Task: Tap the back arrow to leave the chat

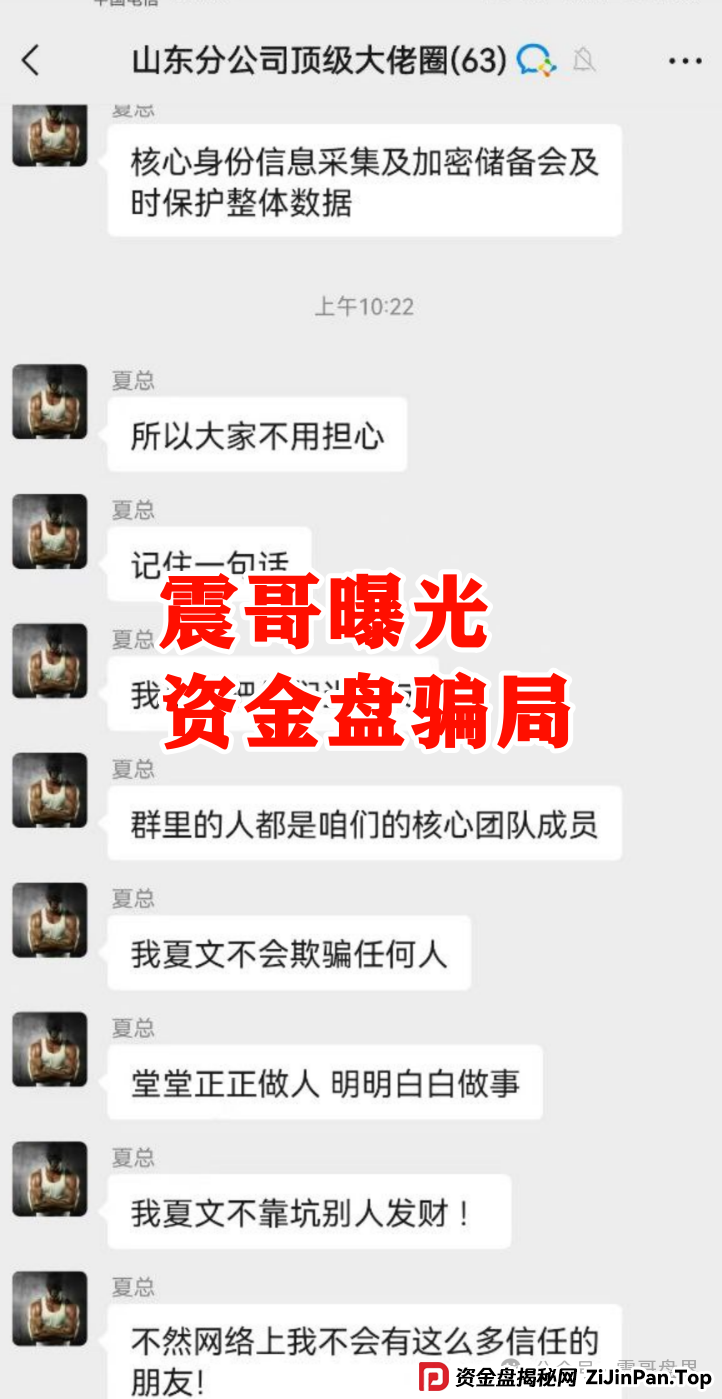Action: 30,60
